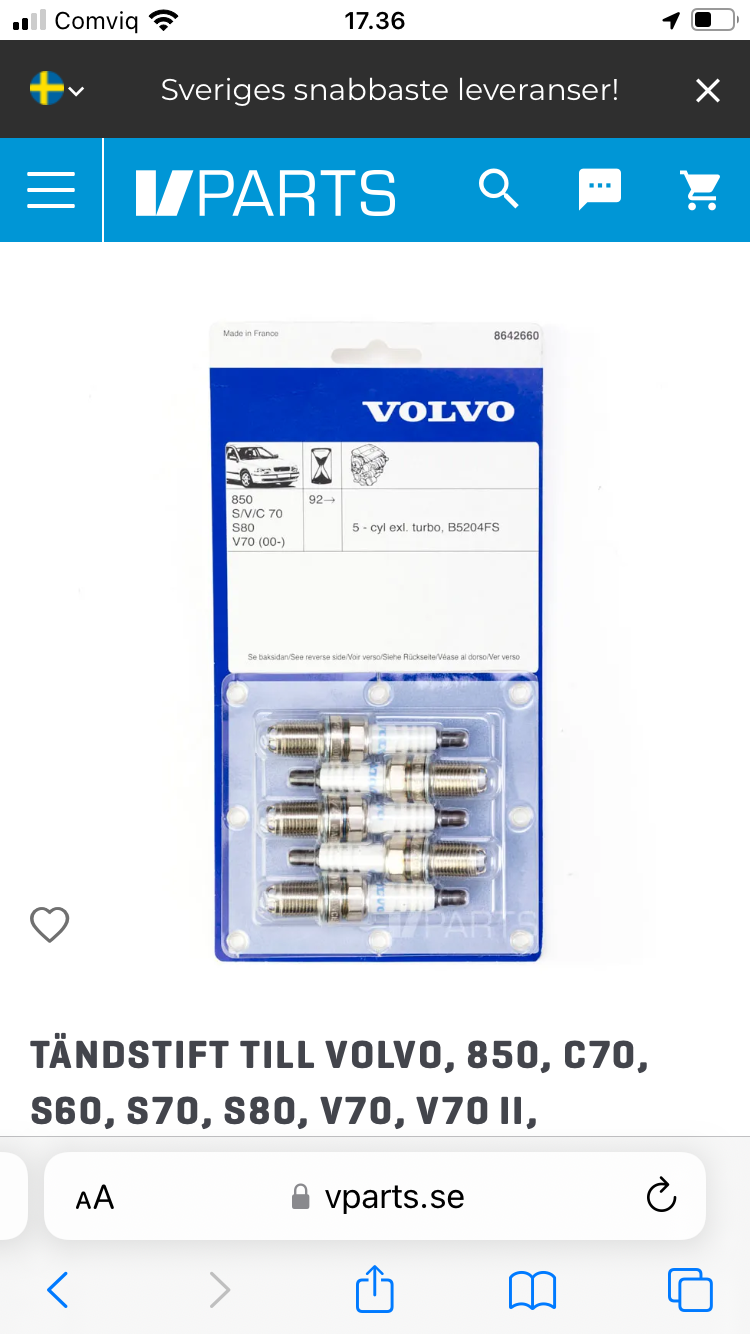
Task: Enlarge the Volvo spark plug product image
Action: [x=377, y=640]
